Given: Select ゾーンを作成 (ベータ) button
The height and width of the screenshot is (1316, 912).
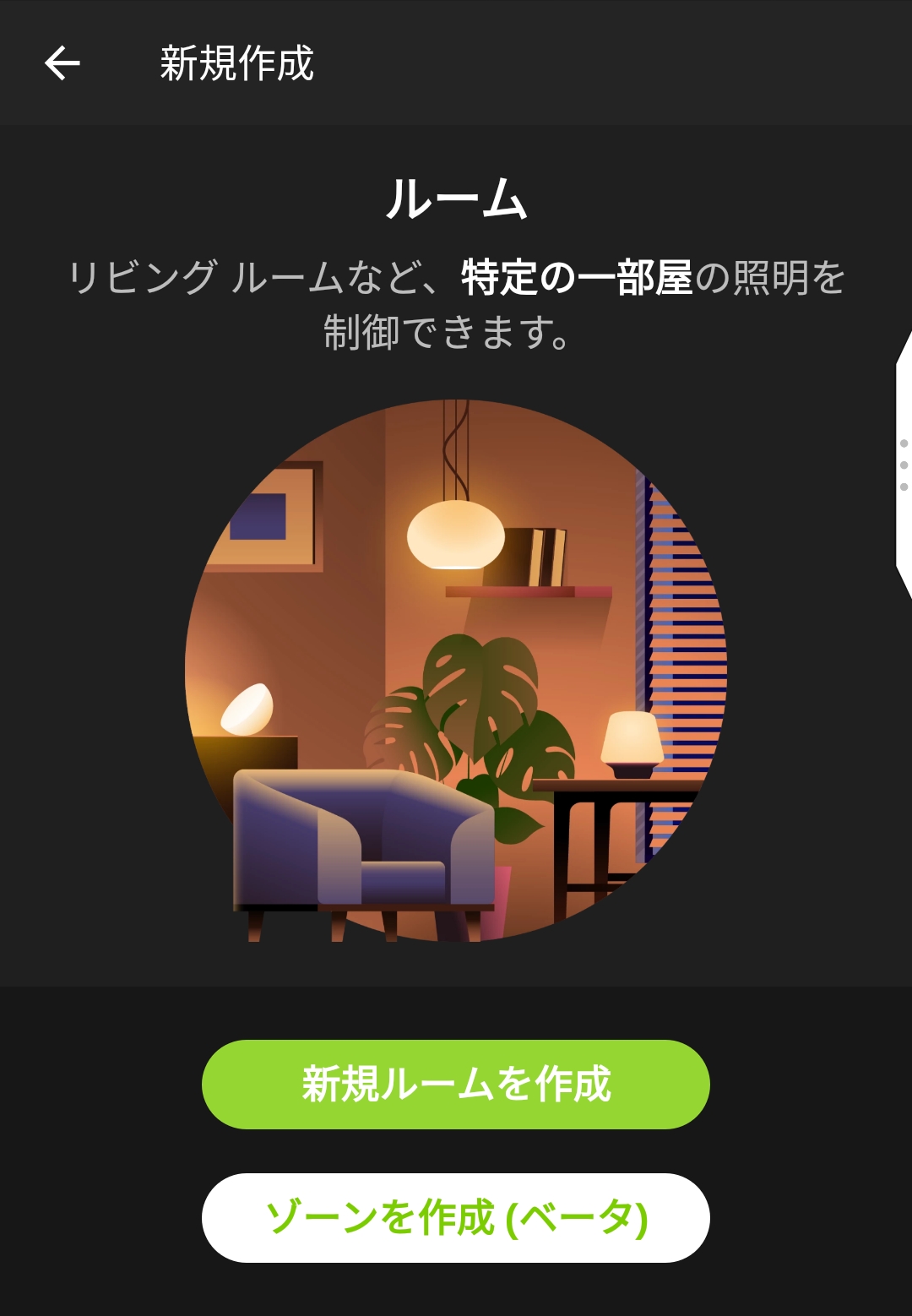Looking at the screenshot, I should pos(456,1217).
